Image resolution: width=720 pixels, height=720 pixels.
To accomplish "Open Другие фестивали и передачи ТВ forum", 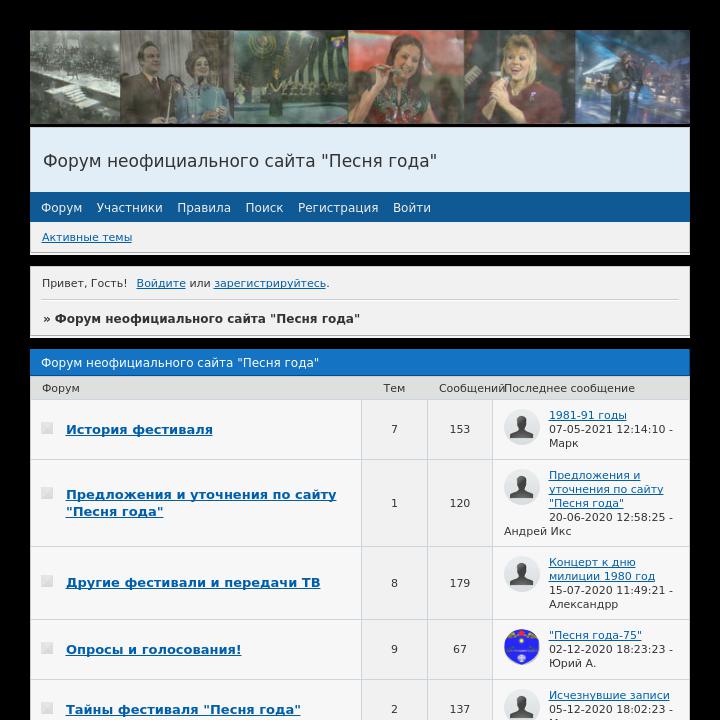I will 193,582.
